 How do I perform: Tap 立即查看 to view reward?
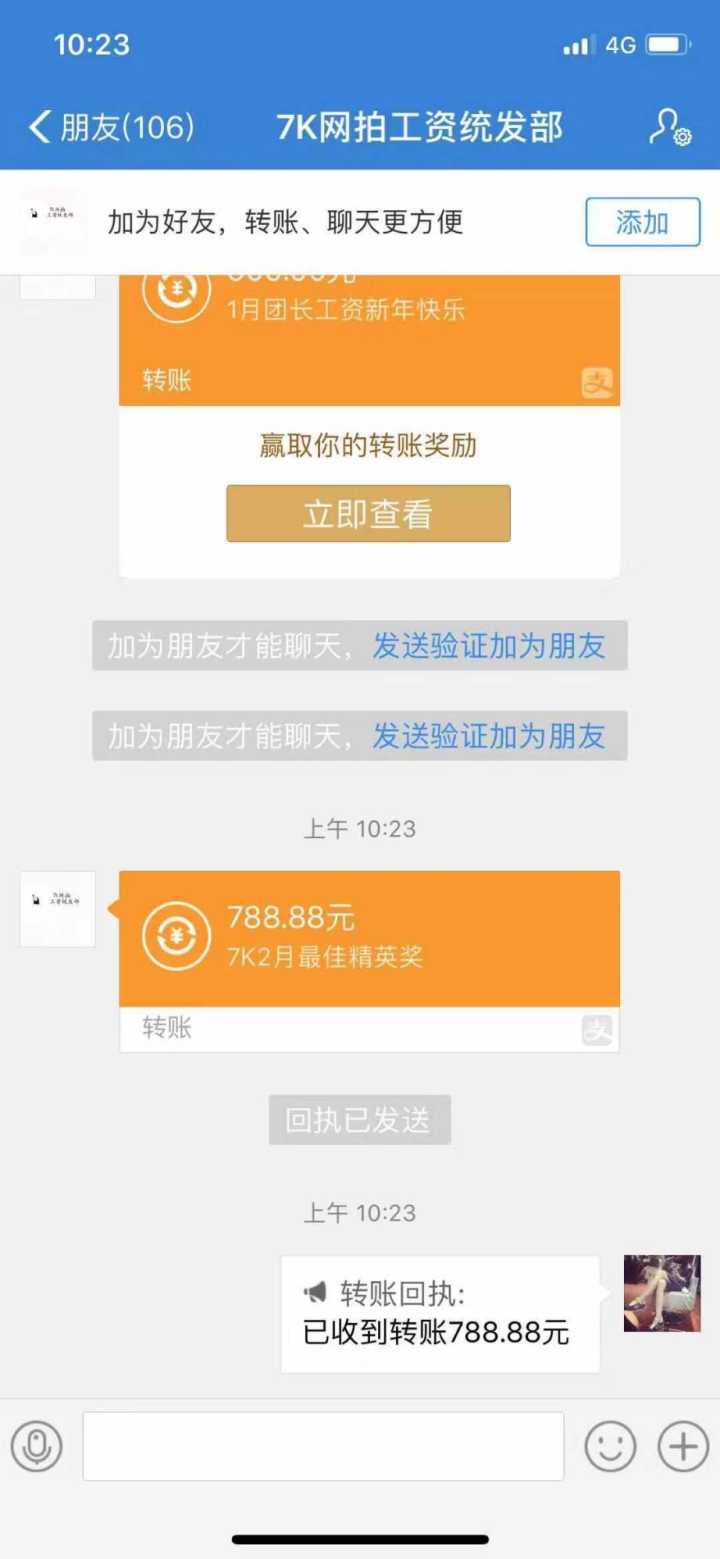click(x=368, y=514)
